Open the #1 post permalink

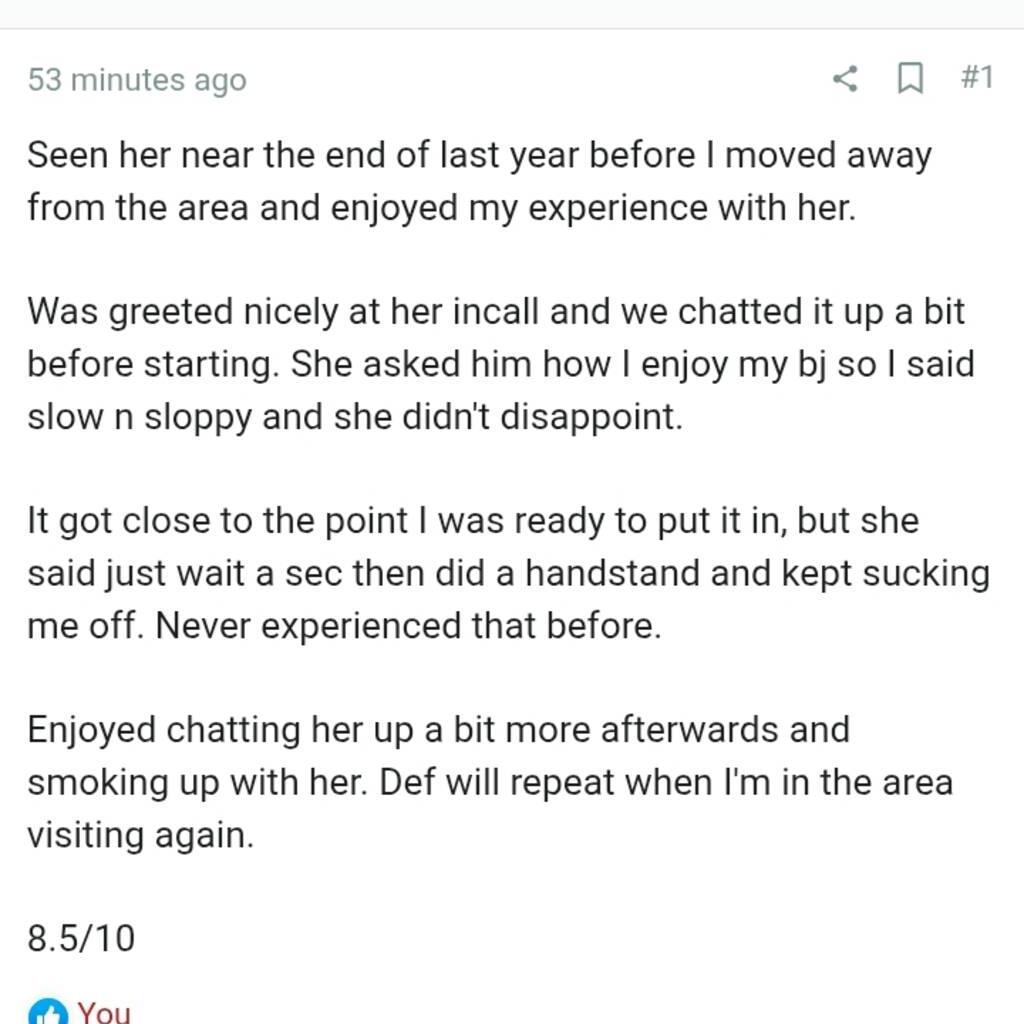[976, 78]
